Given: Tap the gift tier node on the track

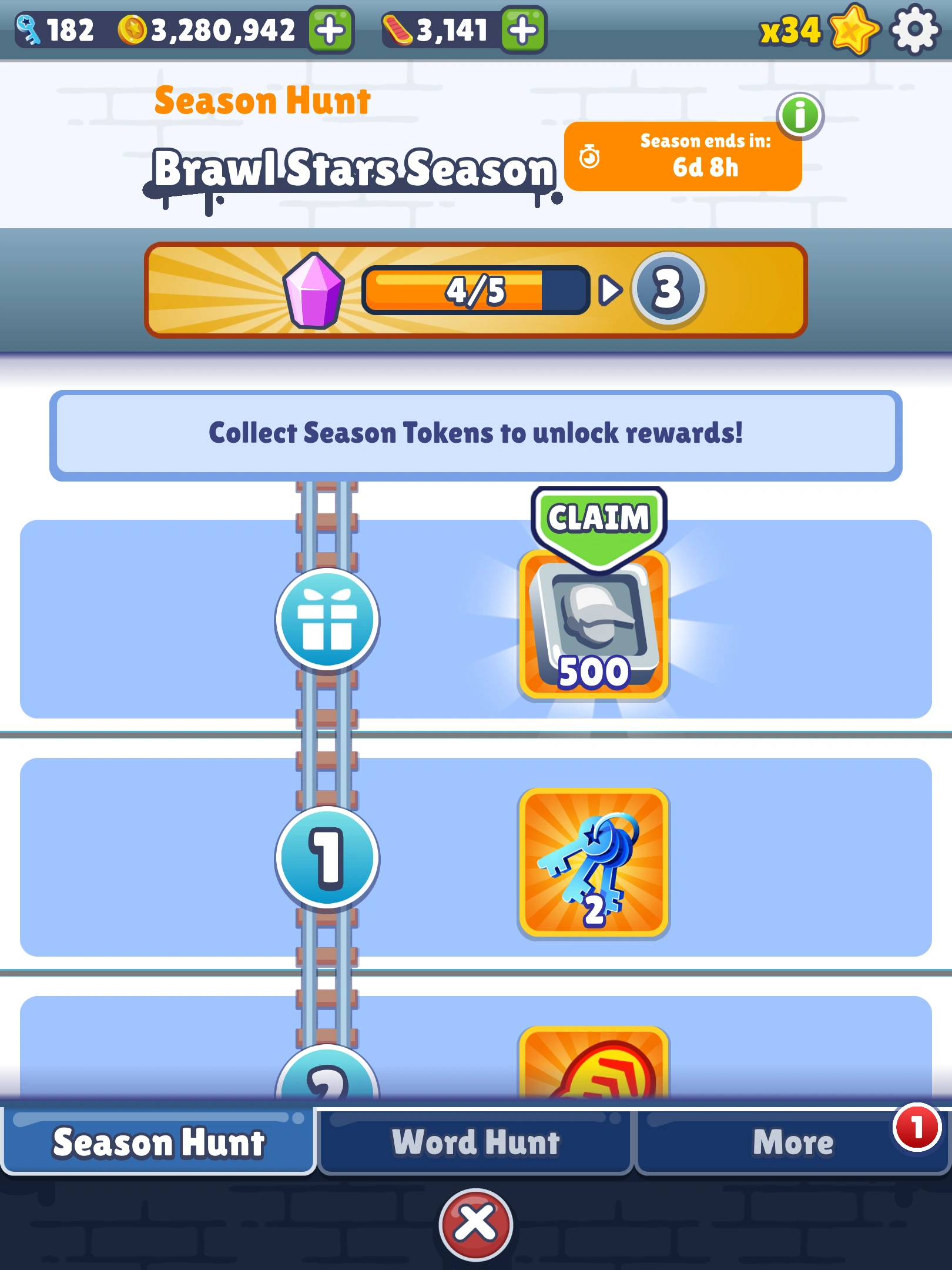Looking at the screenshot, I should (x=327, y=619).
